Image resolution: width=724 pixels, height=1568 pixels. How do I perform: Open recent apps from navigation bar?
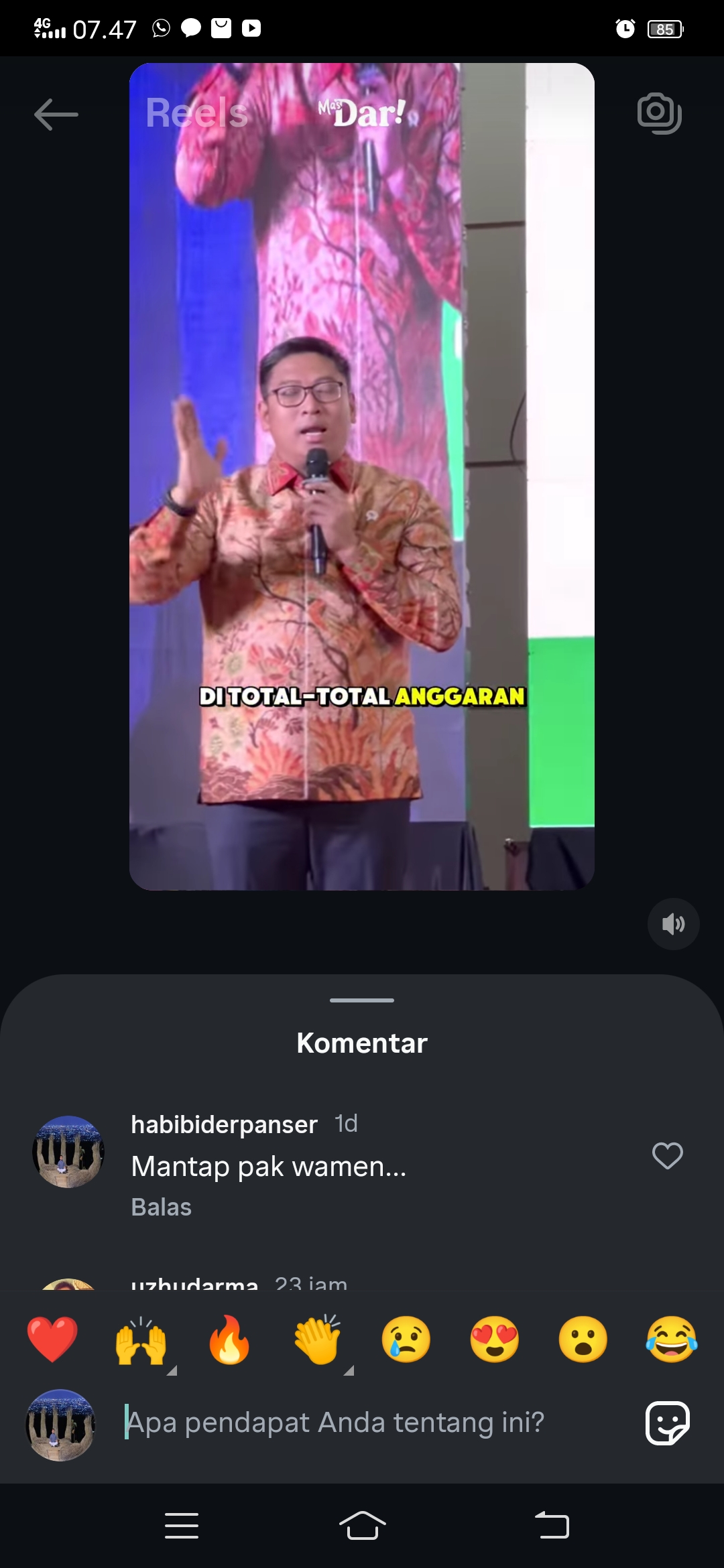coord(182,1526)
